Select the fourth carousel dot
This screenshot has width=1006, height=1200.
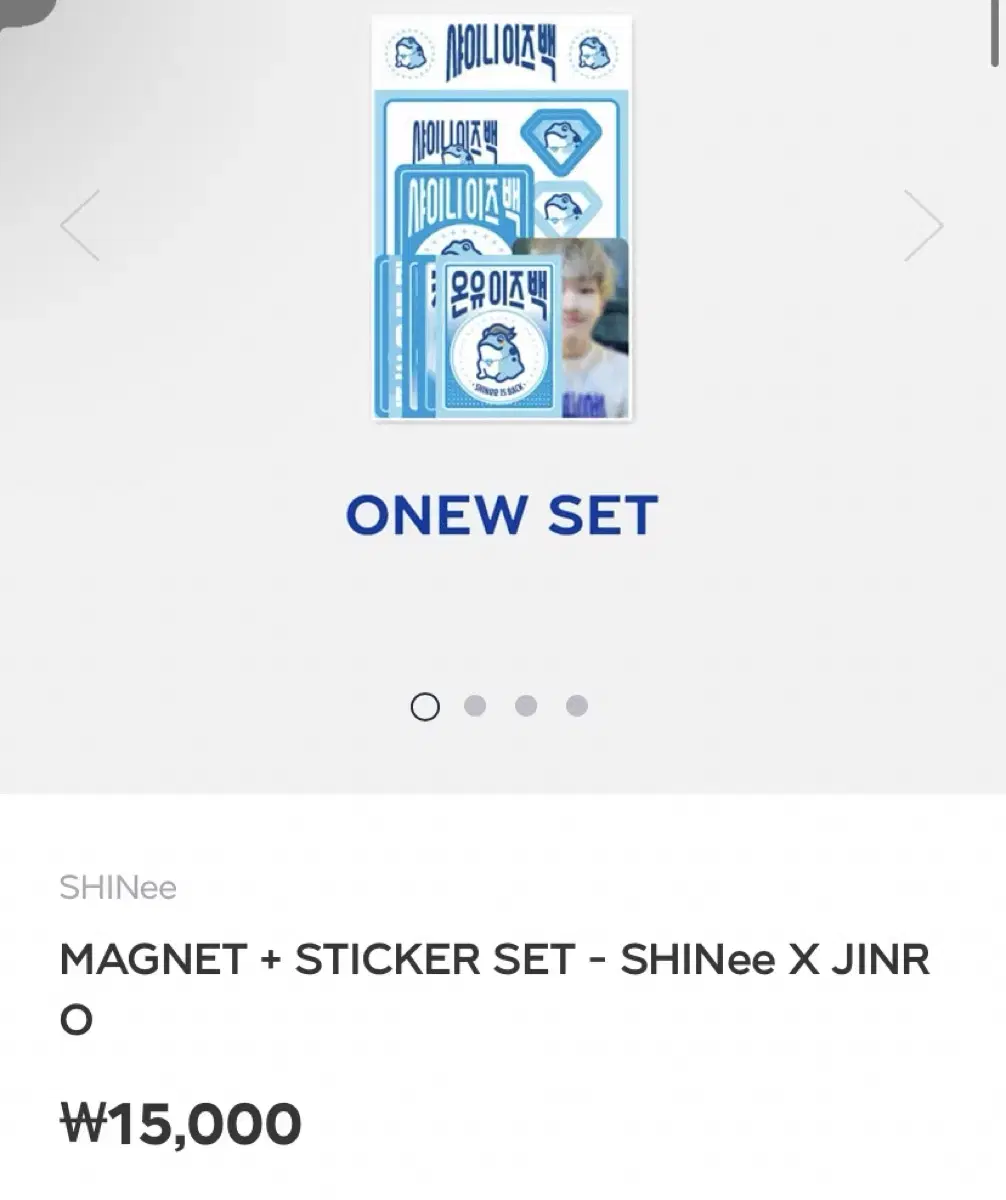point(576,706)
